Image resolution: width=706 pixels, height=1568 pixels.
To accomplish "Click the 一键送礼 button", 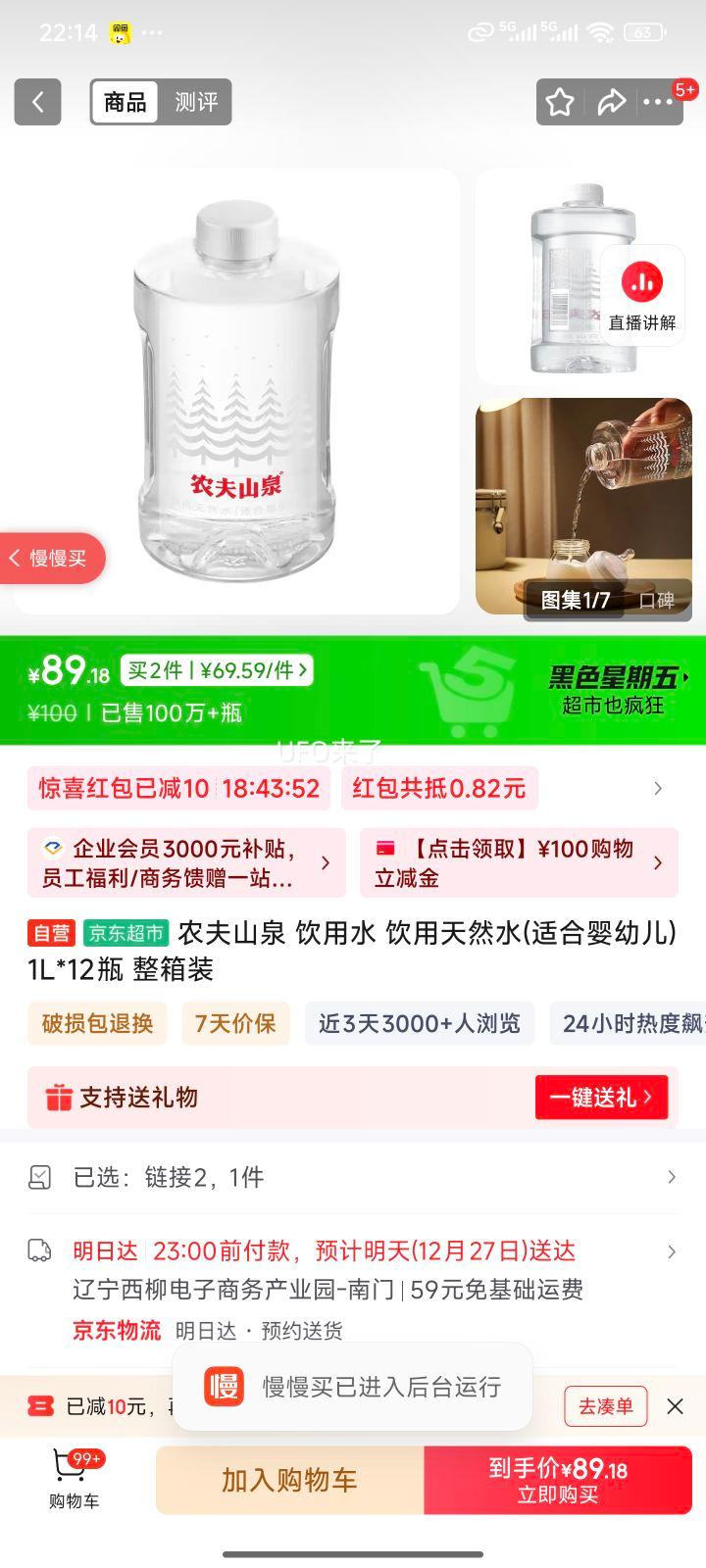I will (x=601, y=1097).
